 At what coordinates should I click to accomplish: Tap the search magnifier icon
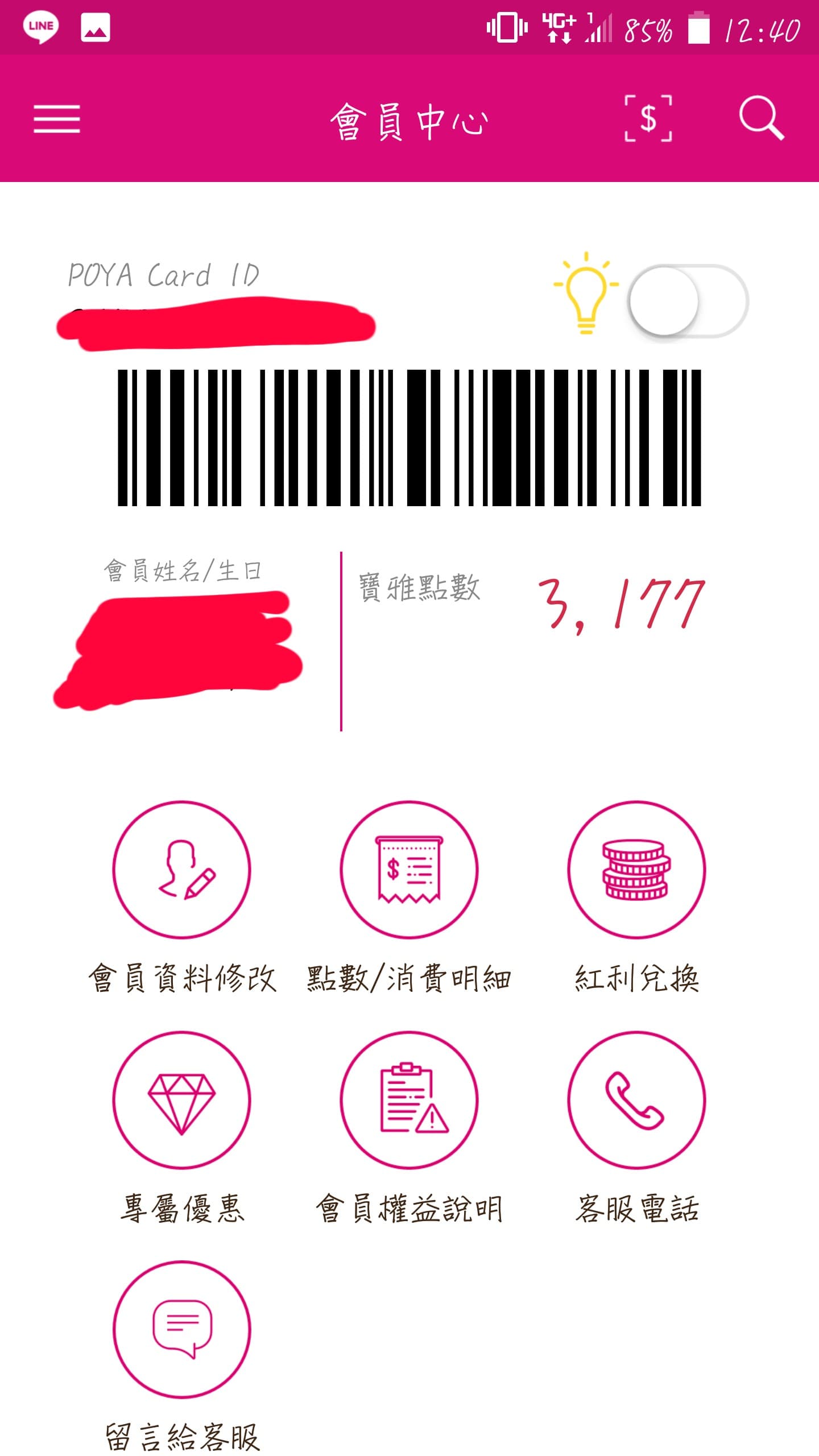click(x=762, y=118)
